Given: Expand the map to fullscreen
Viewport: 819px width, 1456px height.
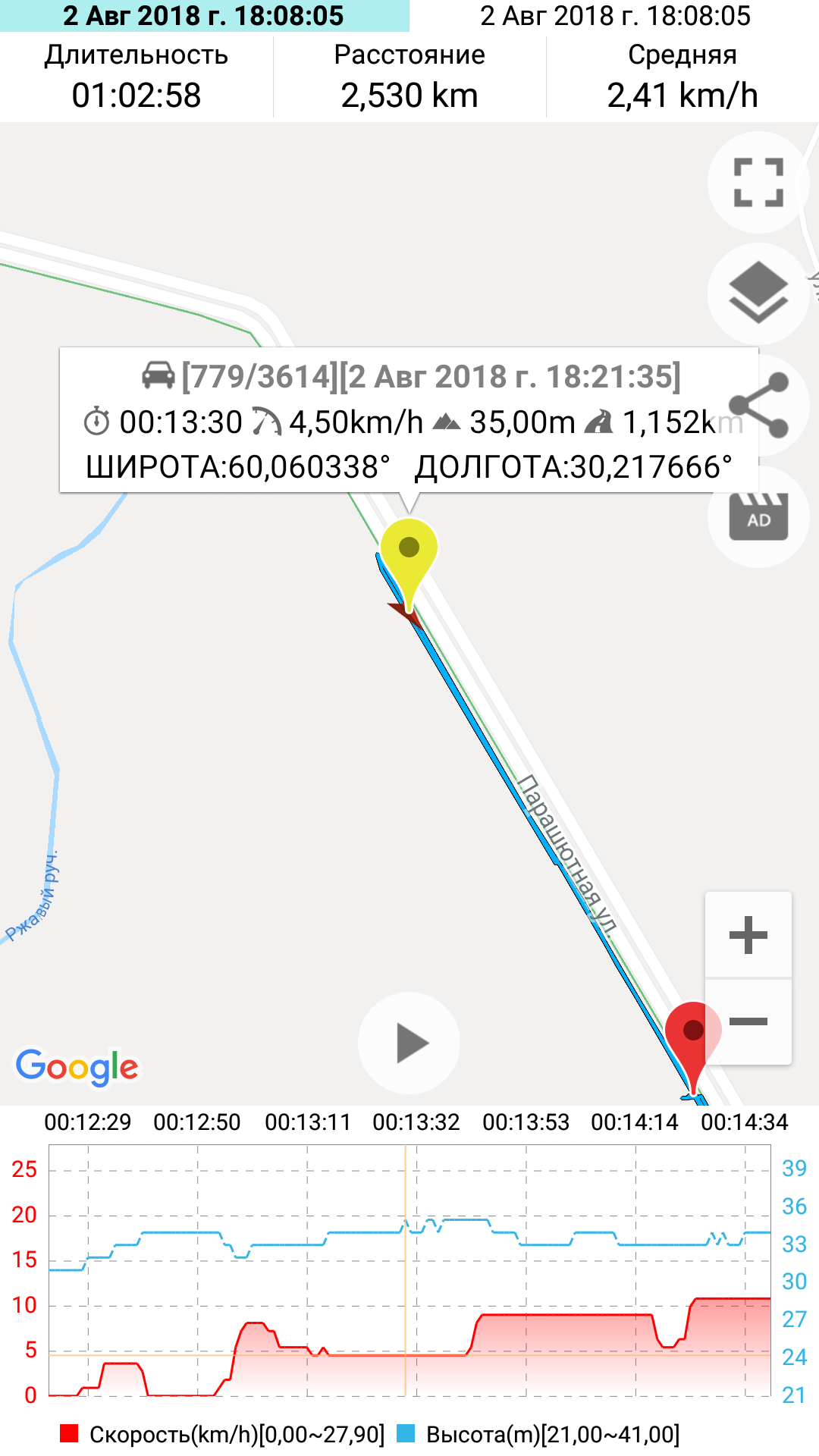Looking at the screenshot, I should coord(758,182).
